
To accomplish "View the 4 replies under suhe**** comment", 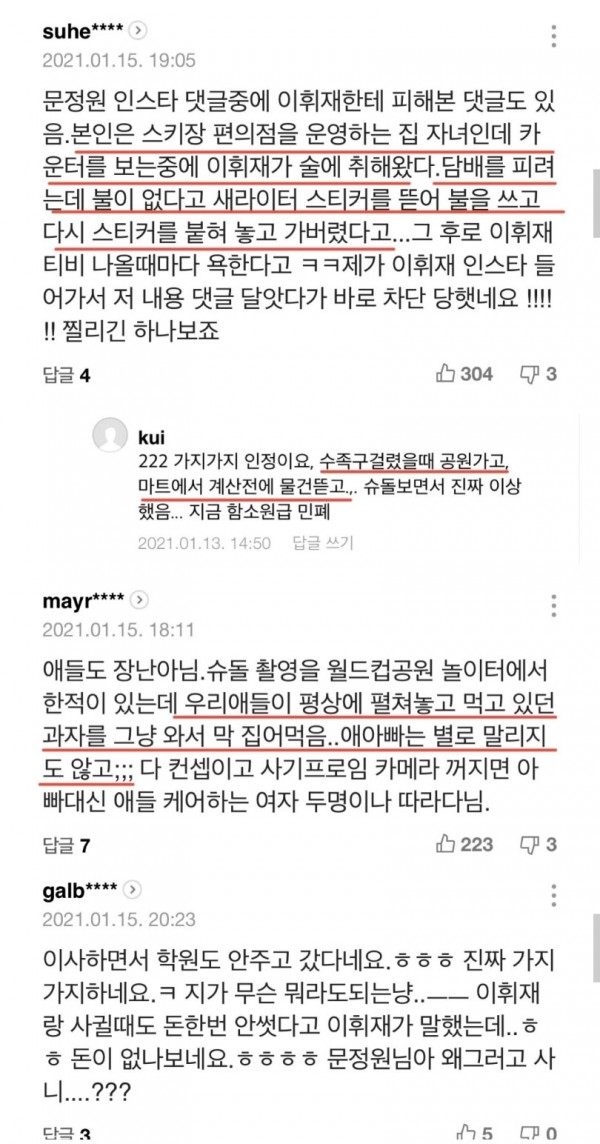I will pyautogui.click(x=71, y=376).
